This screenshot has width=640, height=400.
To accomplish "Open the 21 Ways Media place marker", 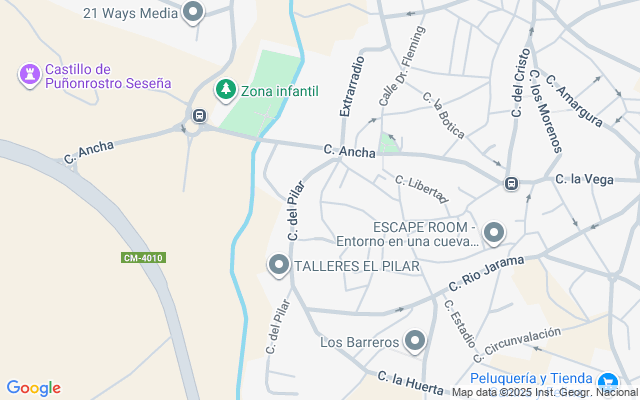I will 194,13.
